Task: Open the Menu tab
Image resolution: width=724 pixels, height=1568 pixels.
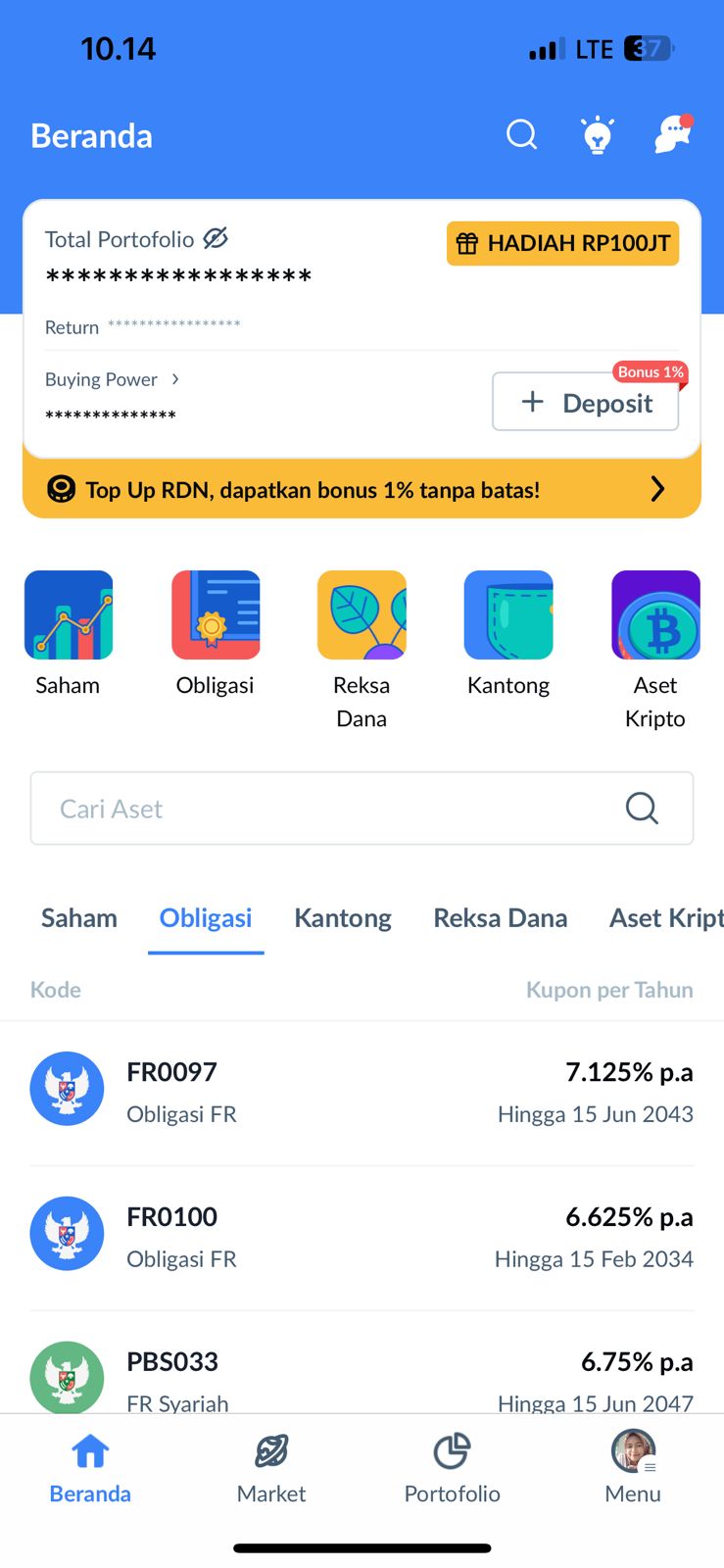Action: 632,1467
